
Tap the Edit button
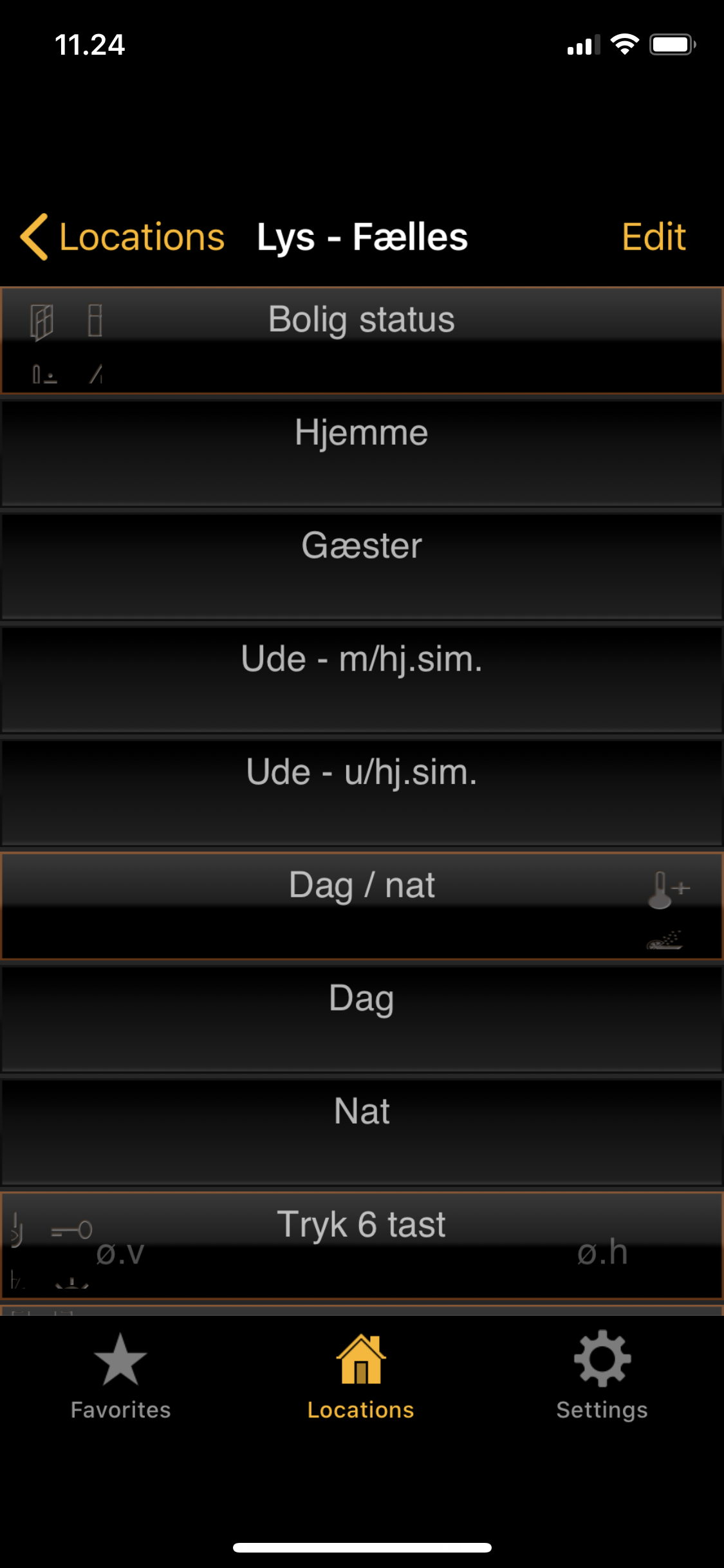pos(653,237)
